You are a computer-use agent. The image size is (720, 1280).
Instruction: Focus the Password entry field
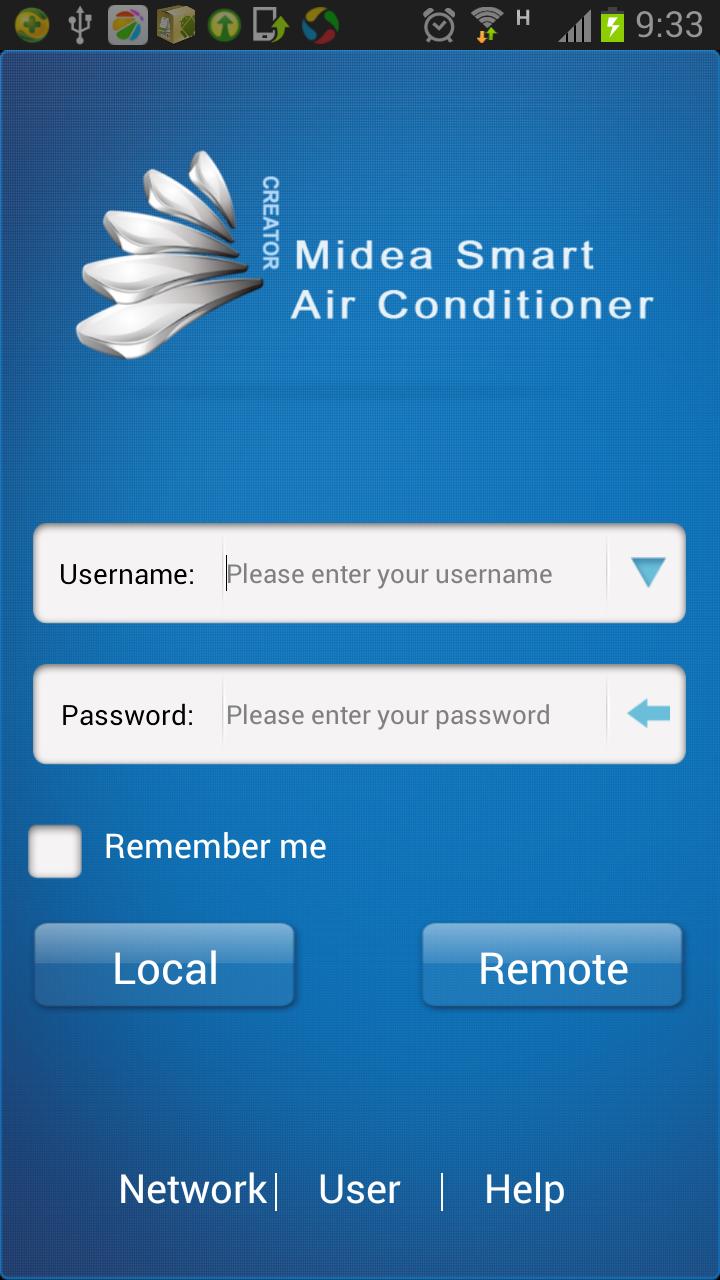[412, 715]
